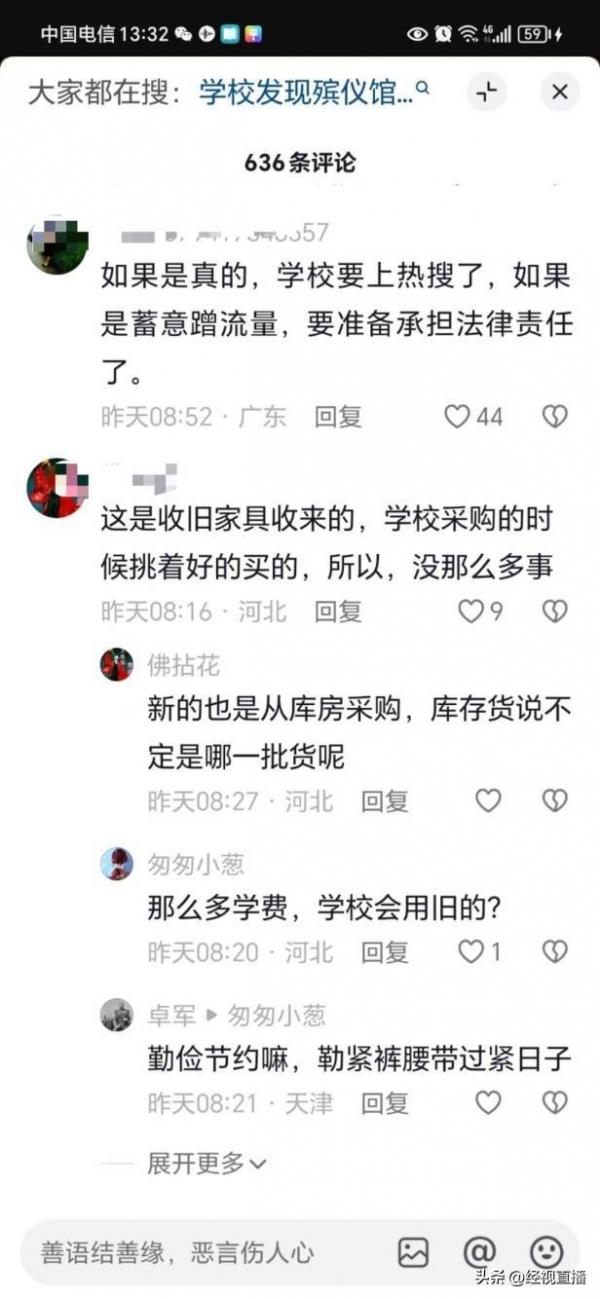Dislike the comment posted at 昨天08:52 from 广东
This screenshot has width=600, height=1299.
tap(555, 416)
